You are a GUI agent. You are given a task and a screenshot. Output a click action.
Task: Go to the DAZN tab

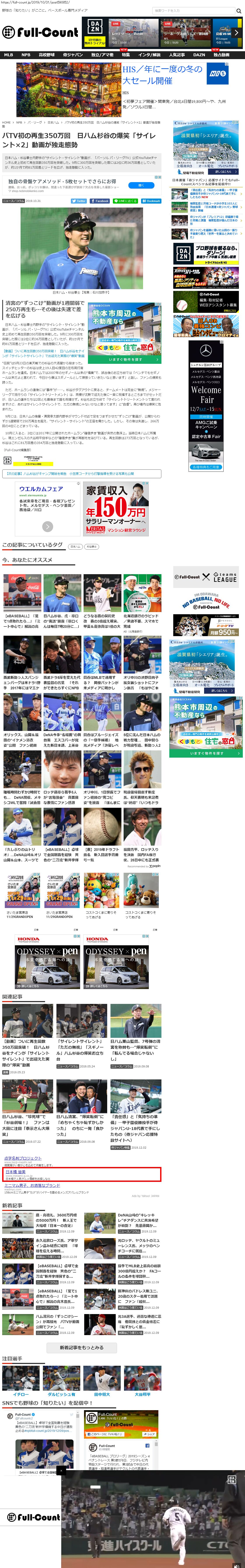coord(199,55)
